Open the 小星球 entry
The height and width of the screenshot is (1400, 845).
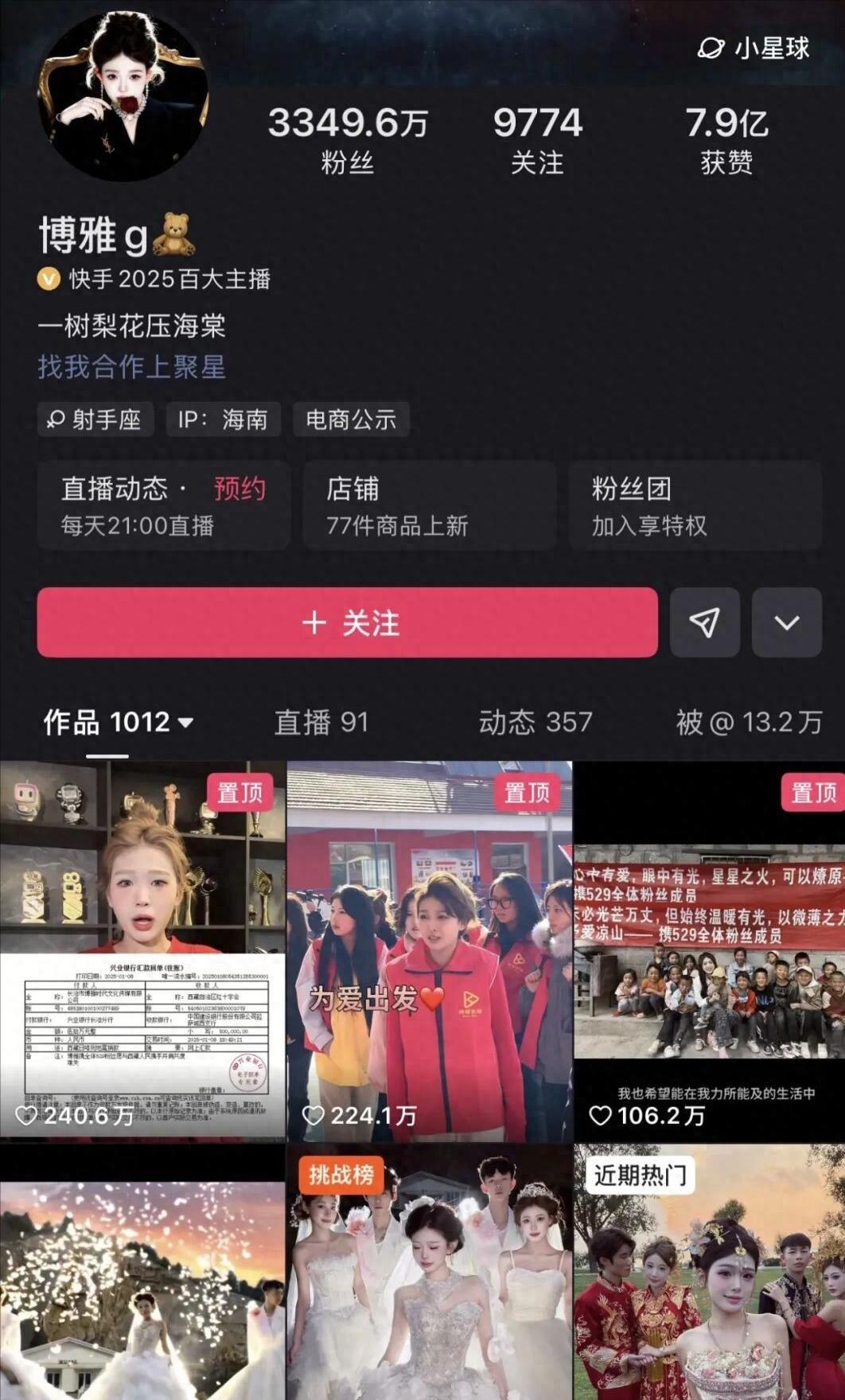[753, 48]
